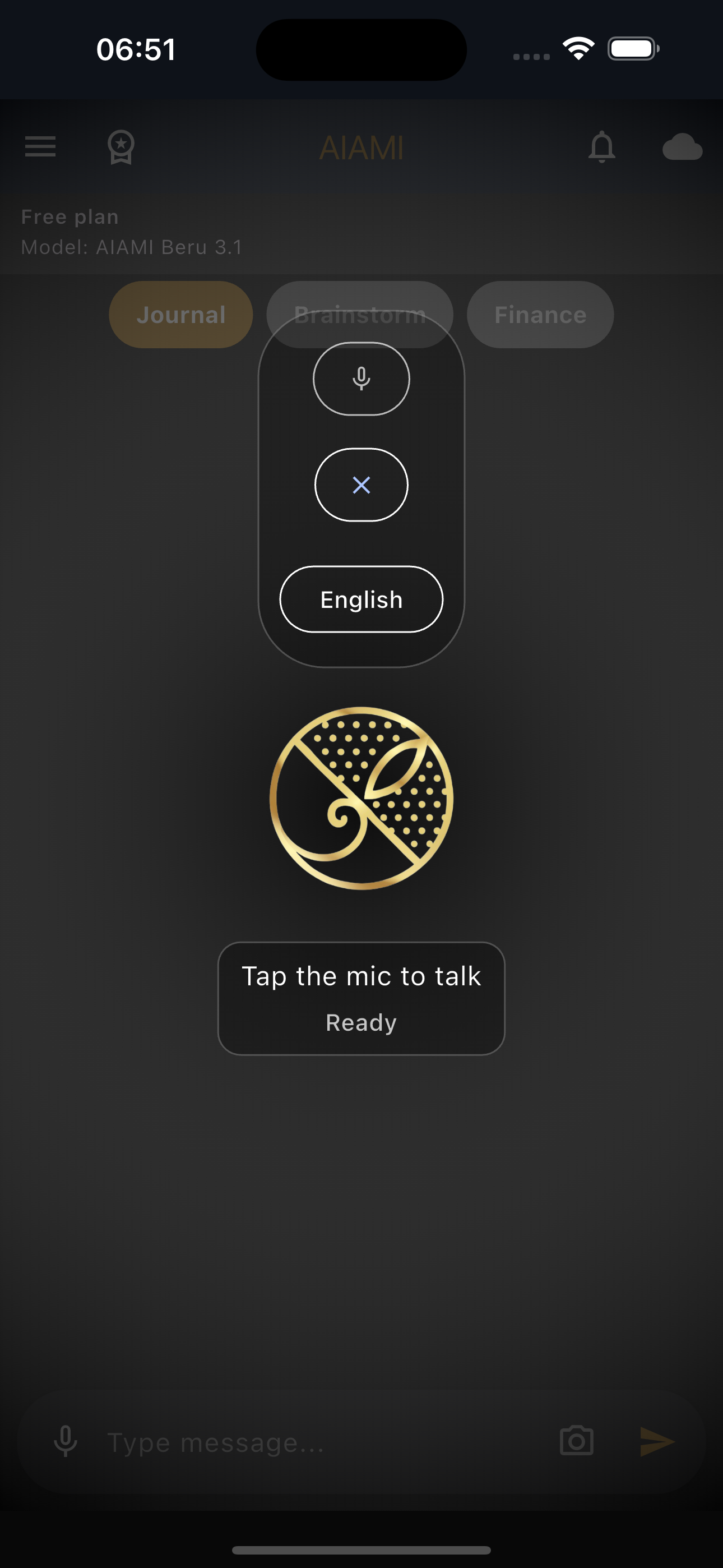
Task: Tap the send message arrow
Action: pyautogui.click(x=657, y=1441)
